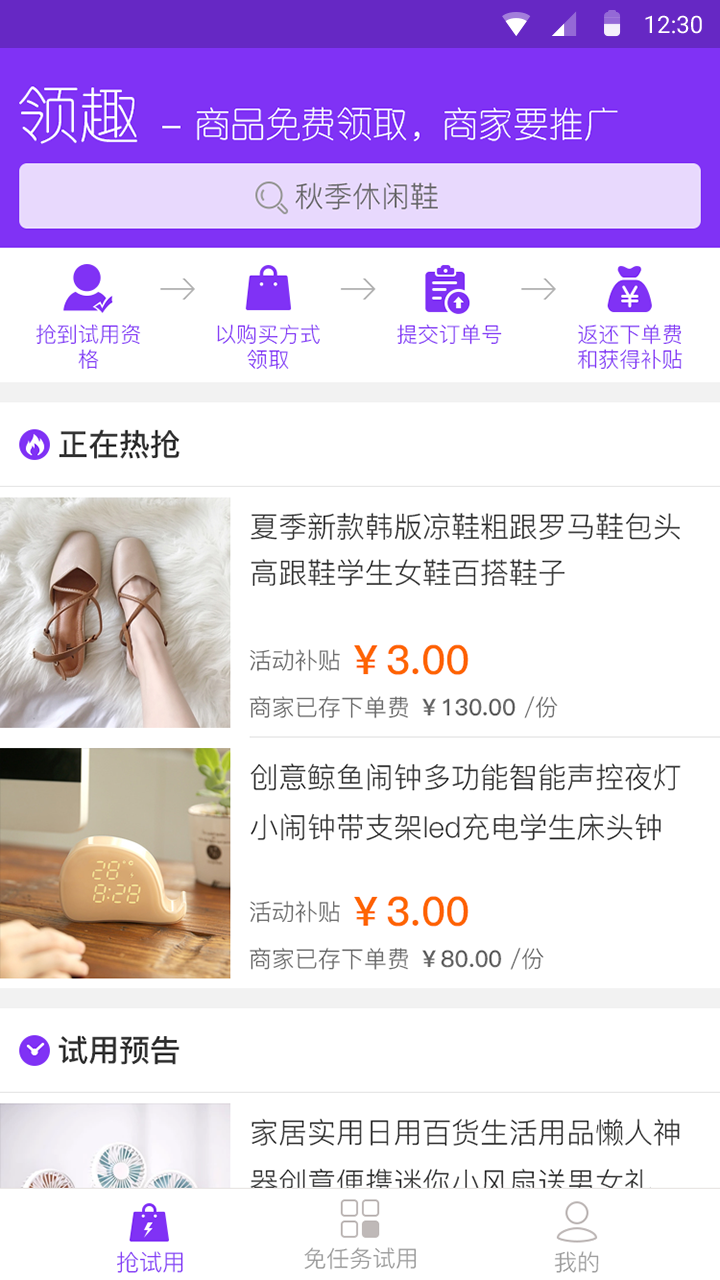This screenshot has width=720, height=1280.
Task: Select the 抢试用 tab
Action: [150, 1237]
